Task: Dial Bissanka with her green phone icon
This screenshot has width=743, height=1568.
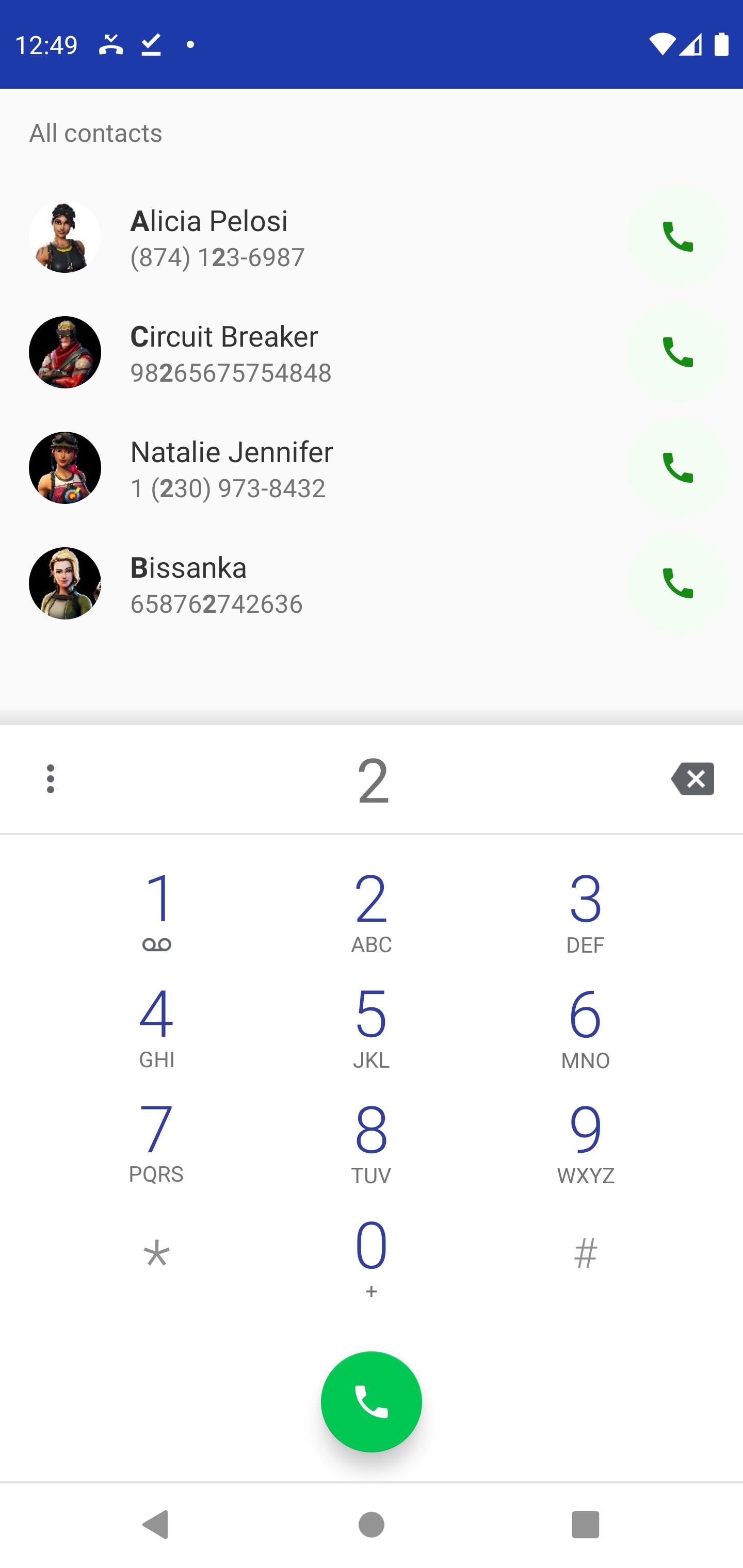Action: [677, 583]
